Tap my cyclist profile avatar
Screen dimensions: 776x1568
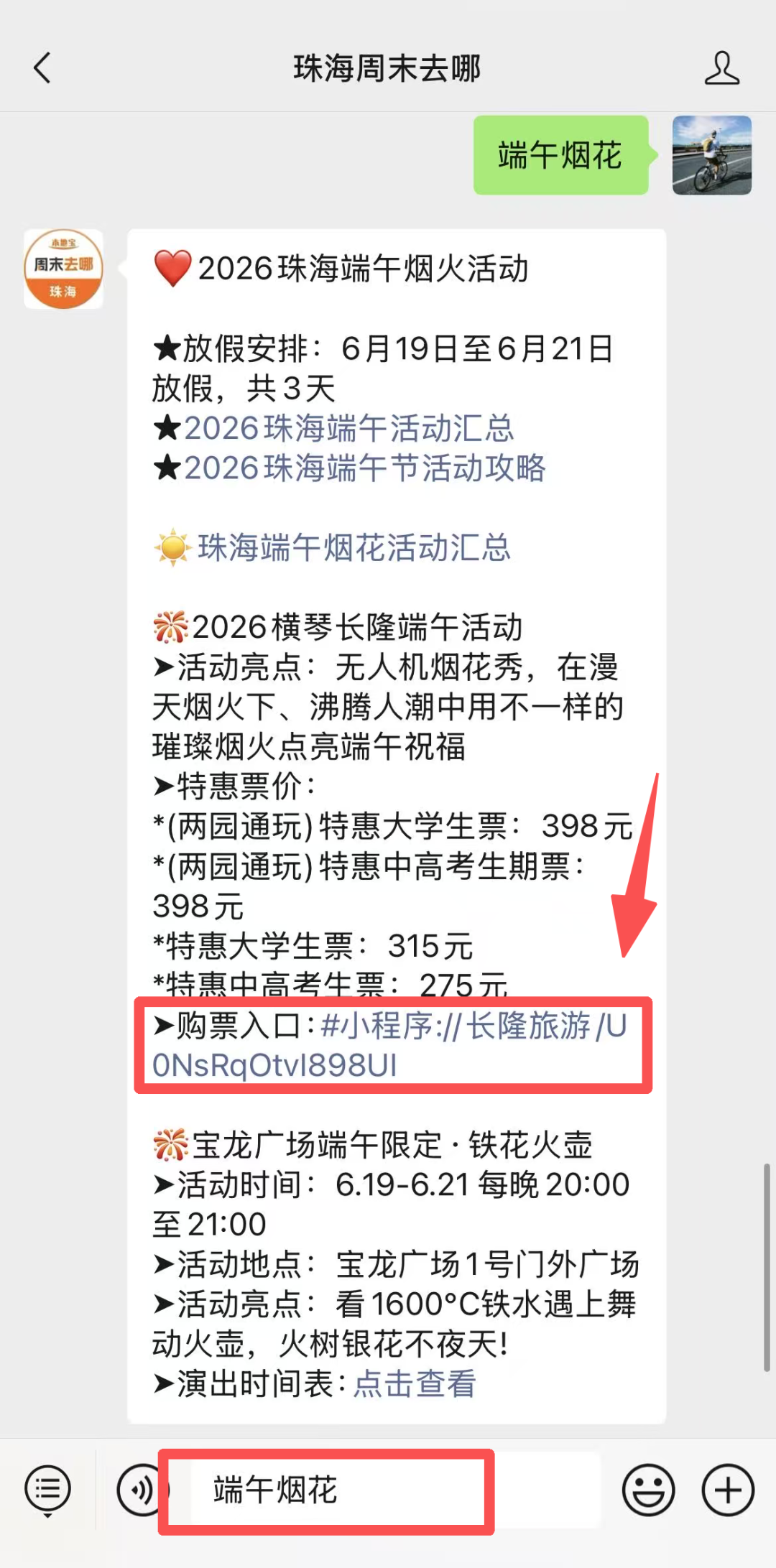click(712, 155)
